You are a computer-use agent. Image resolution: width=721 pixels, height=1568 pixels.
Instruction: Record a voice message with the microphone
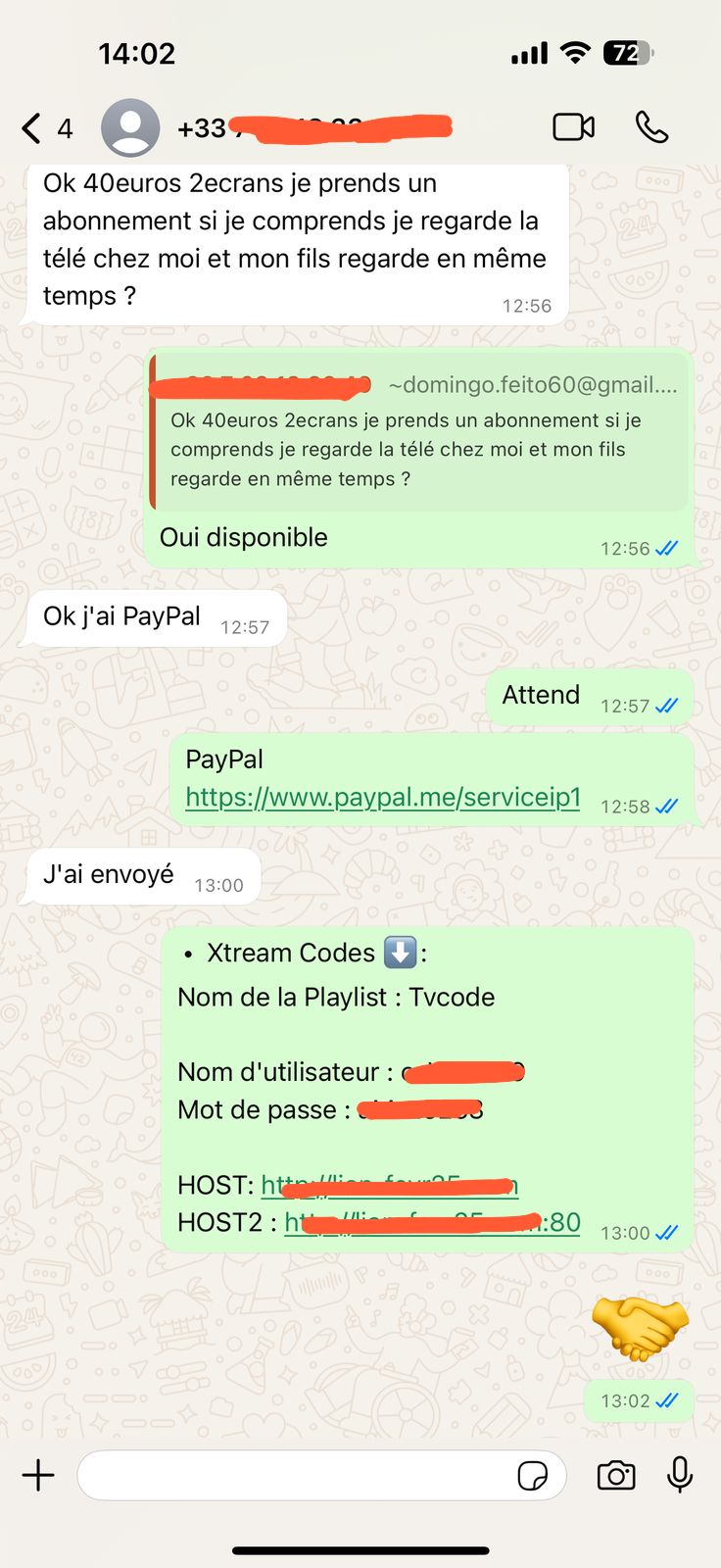click(680, 1474)
